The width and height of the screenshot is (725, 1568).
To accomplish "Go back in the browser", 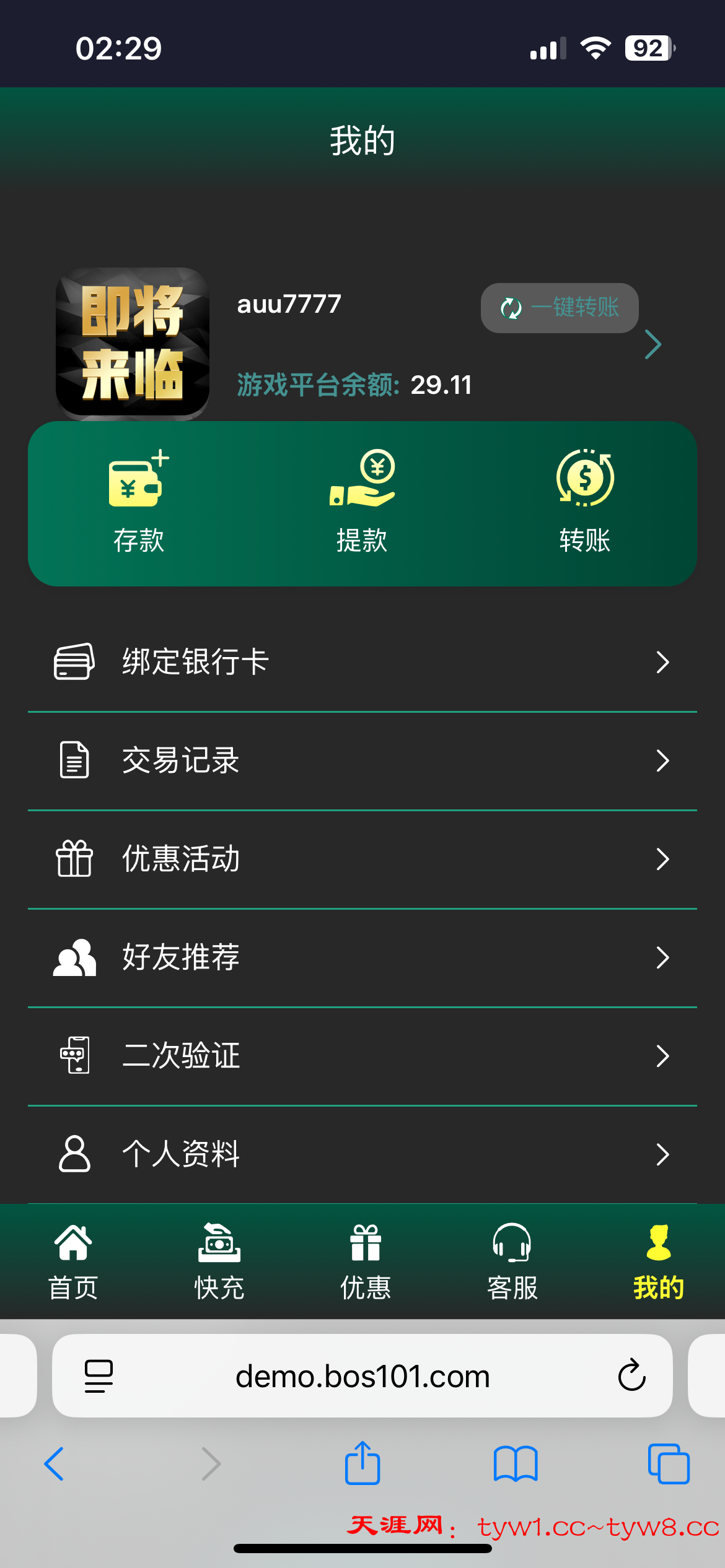I will [55, 1464].
